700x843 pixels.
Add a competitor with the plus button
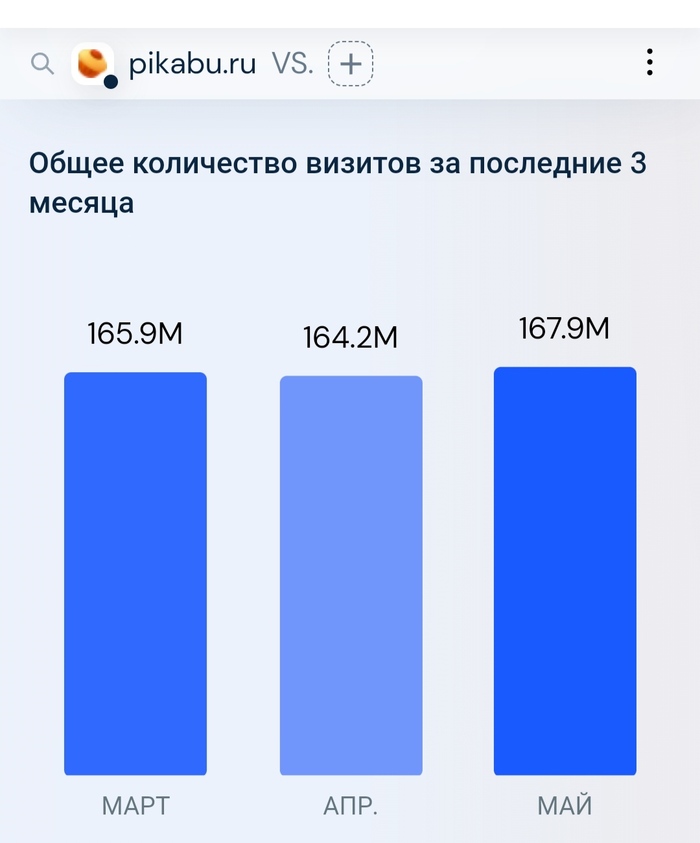click(x=350, y=64)
